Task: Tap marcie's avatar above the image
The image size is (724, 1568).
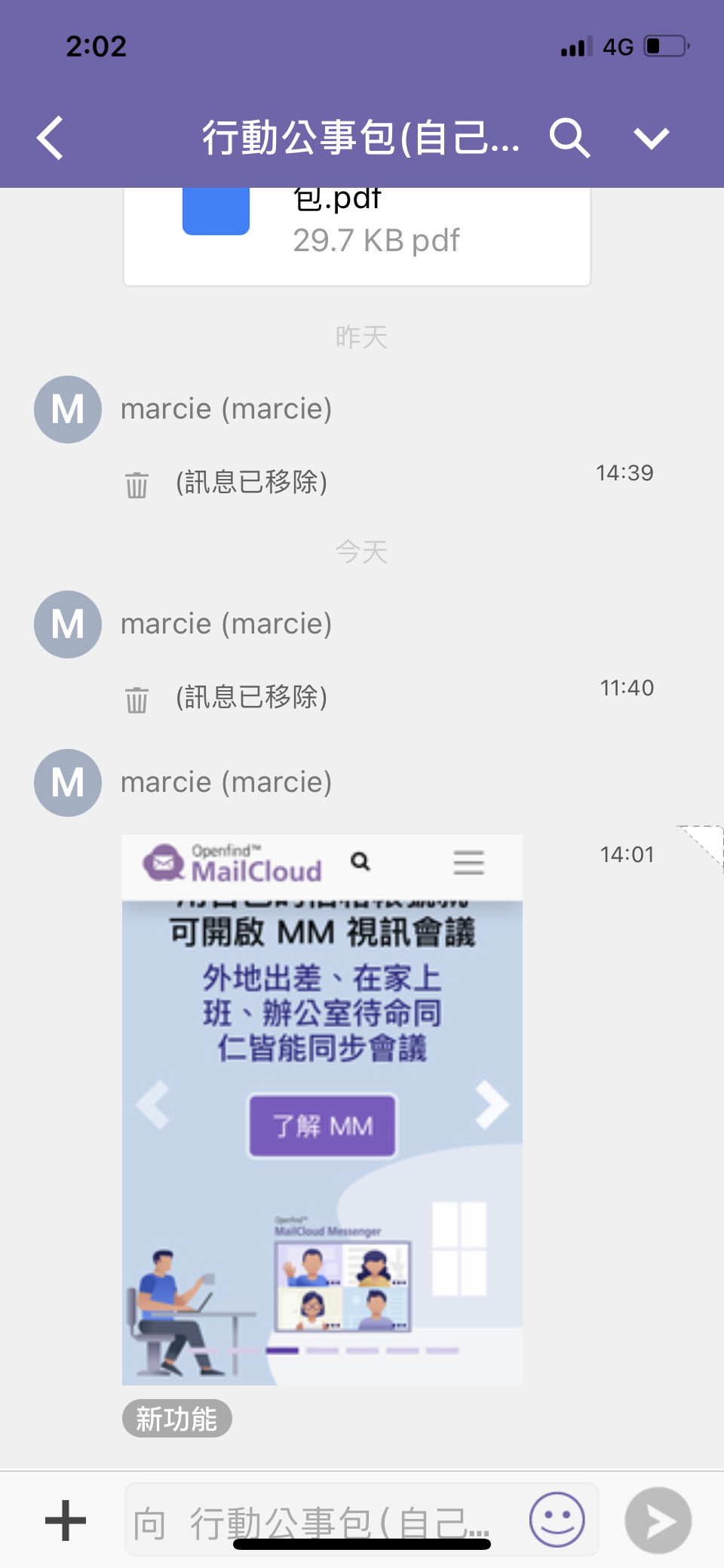Action: [x=68, y=783]
